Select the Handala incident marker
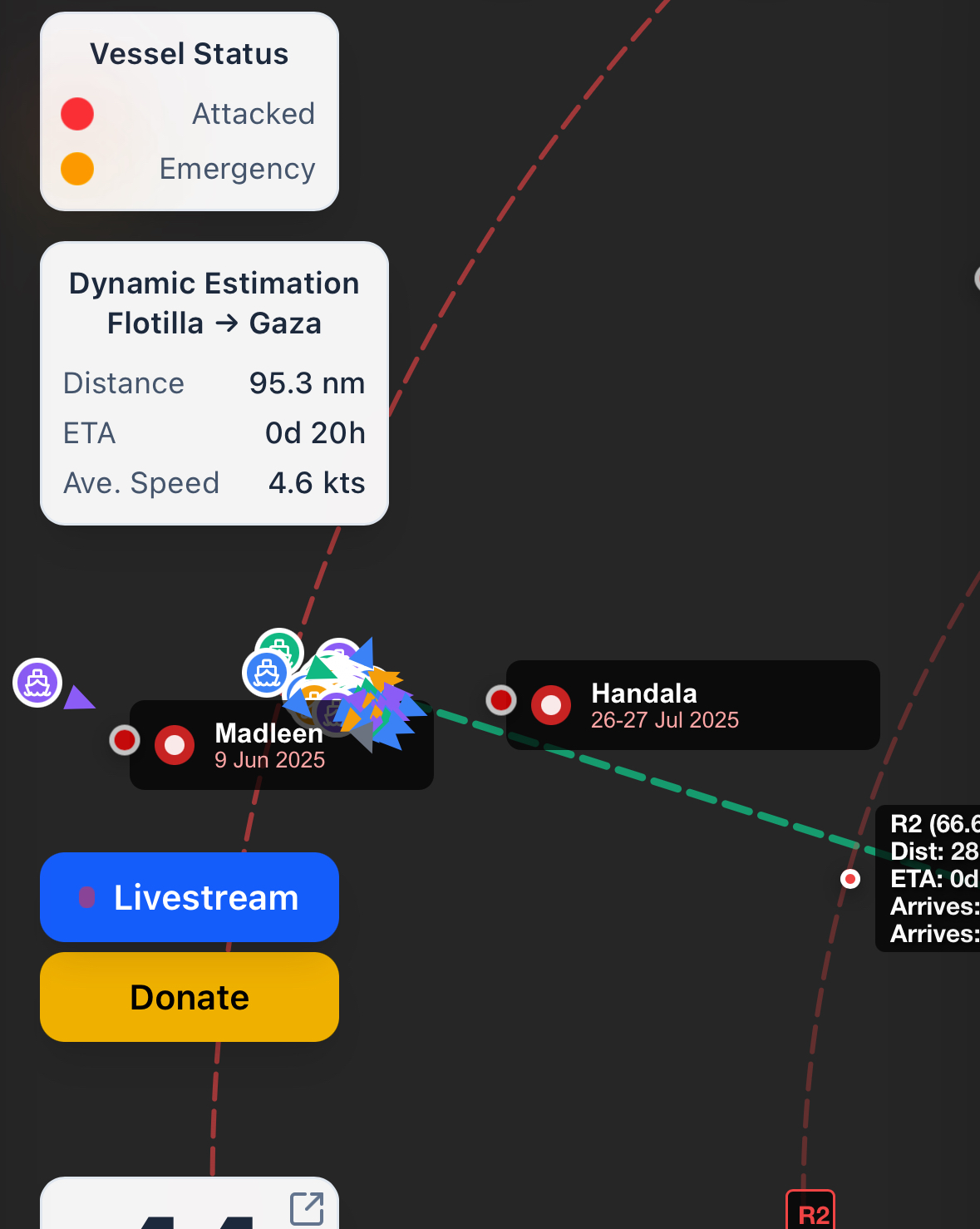This screenshot has height=1229, width=980. coord(501,700)
